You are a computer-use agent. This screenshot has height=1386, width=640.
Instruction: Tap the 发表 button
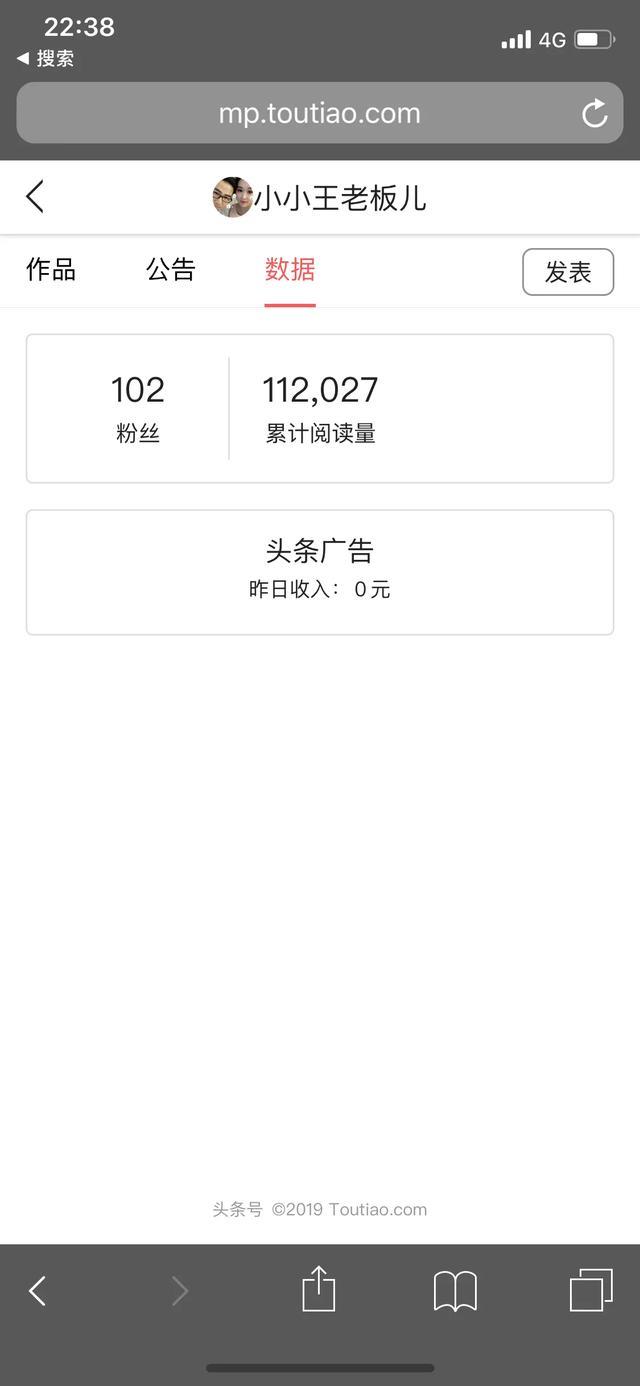coord(568,272)
